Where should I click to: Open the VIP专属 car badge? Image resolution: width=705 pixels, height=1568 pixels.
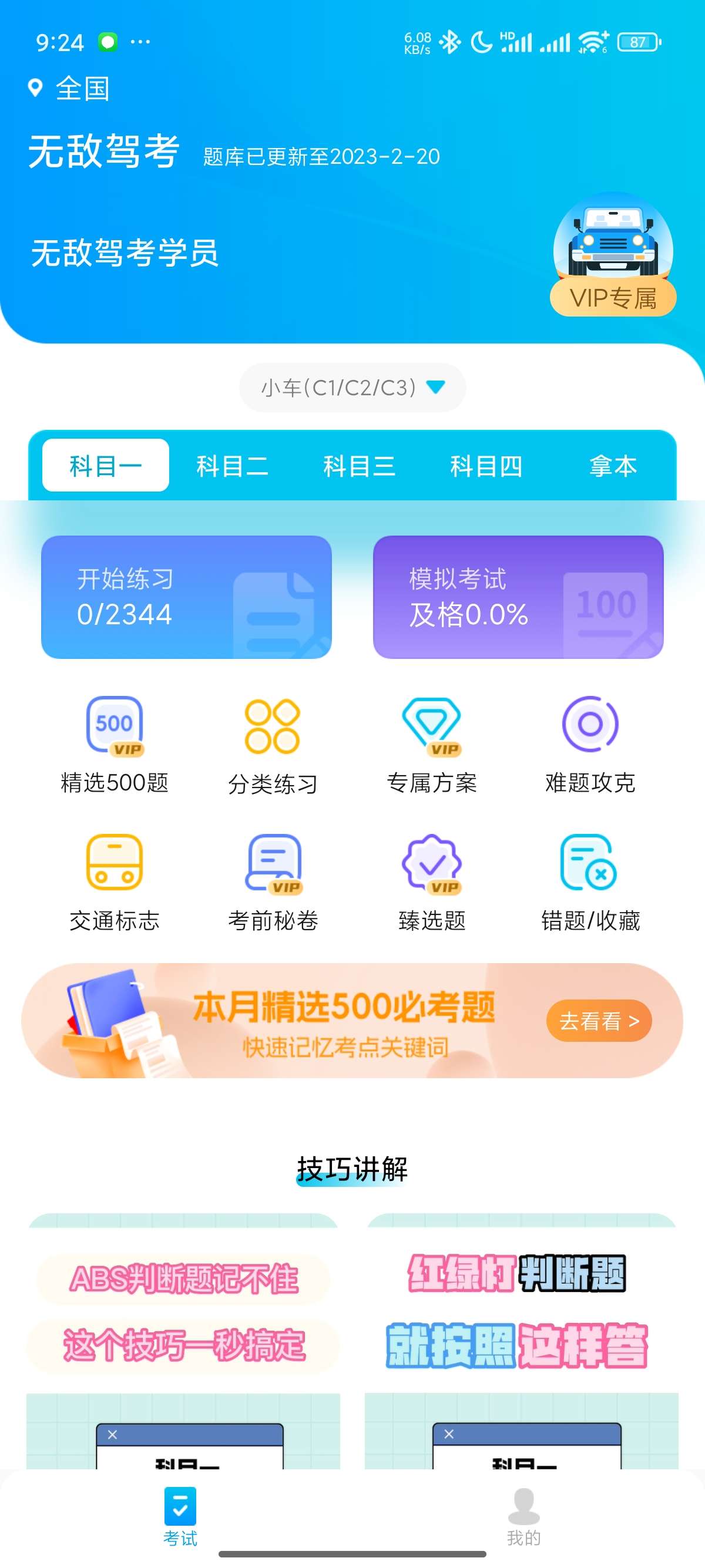click(x=612, y=254)
